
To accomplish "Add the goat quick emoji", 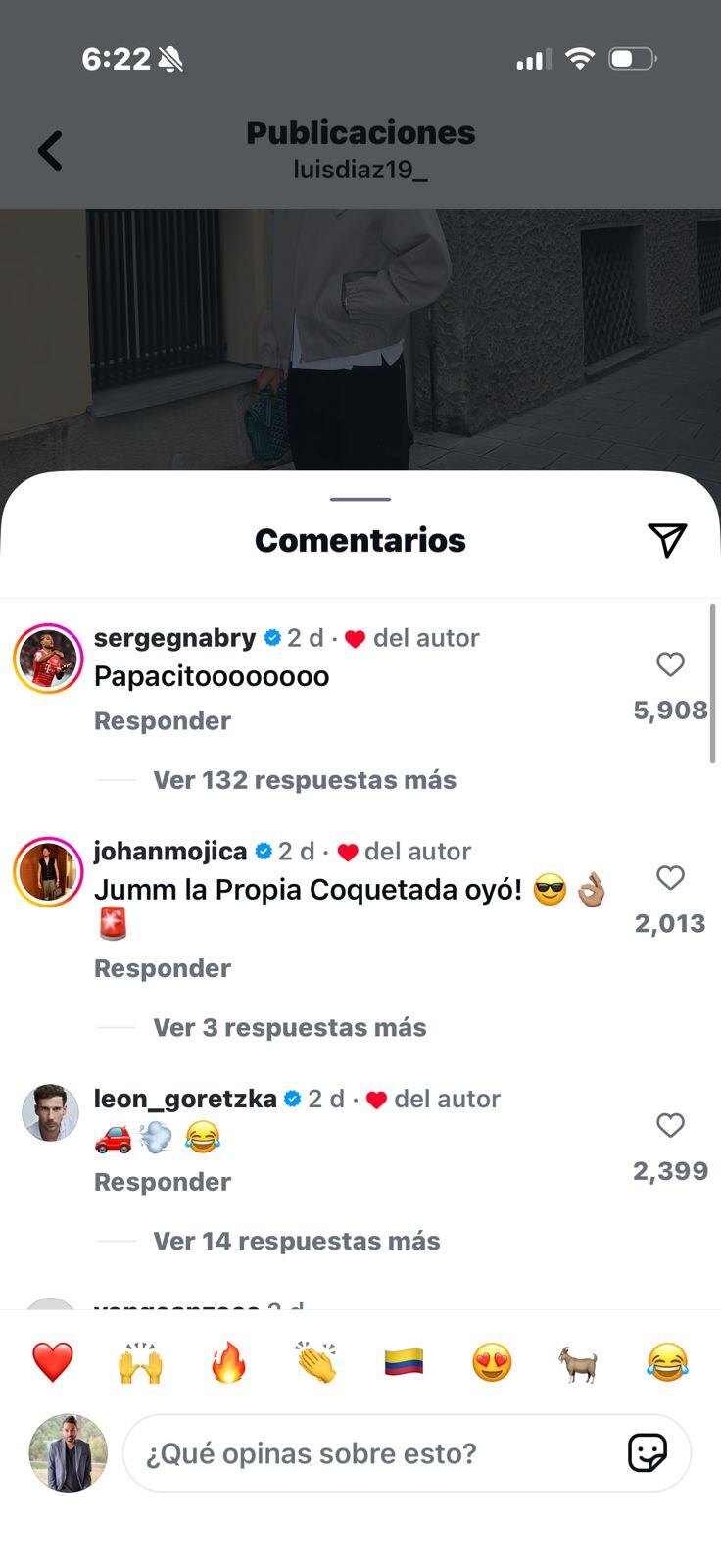I will click(579, 1362).
